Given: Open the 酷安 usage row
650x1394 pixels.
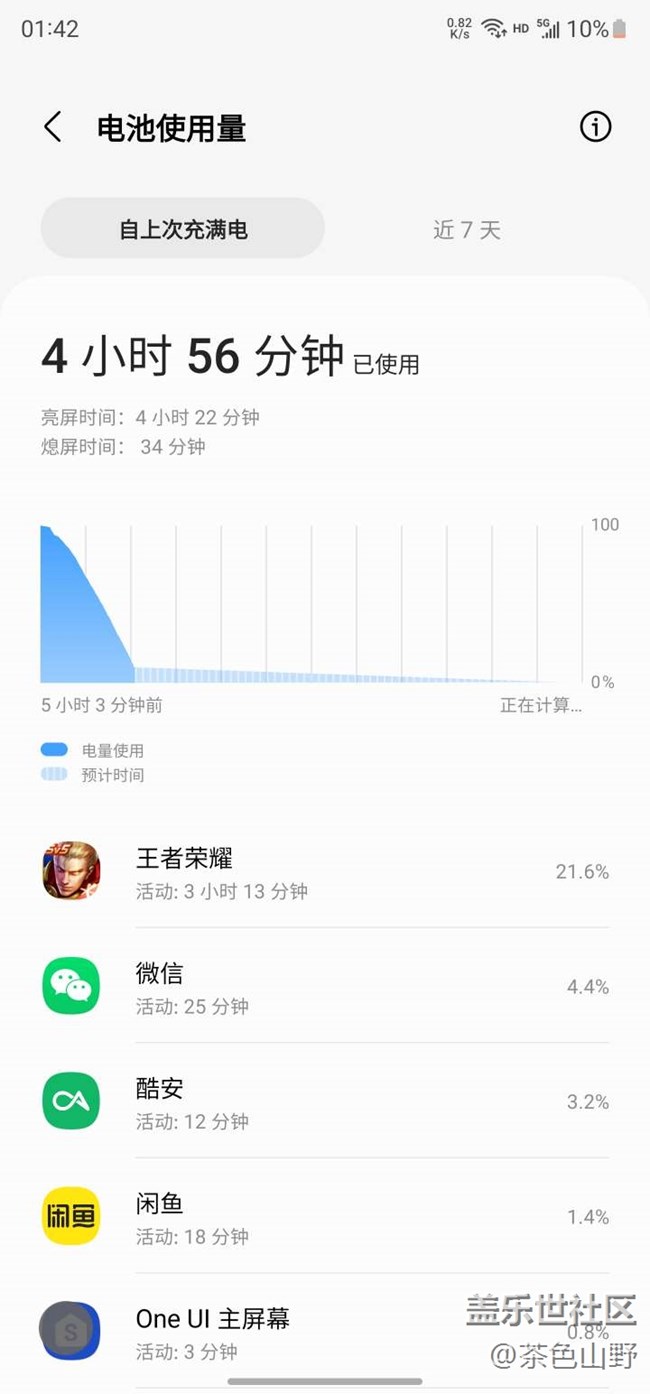Looking at the screenshot, I should 325,1102.
